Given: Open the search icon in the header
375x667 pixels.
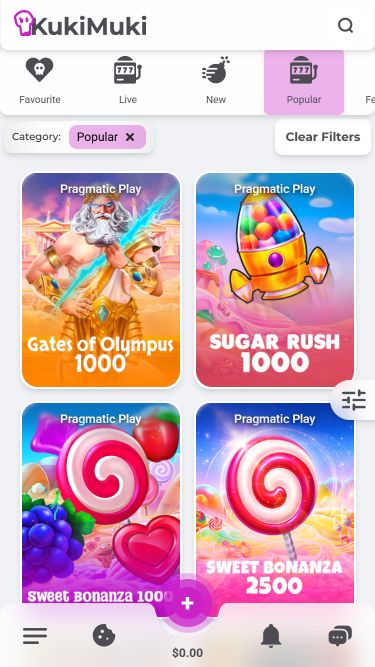Looking at the screenshot, I should pyautogui.click(x=345, y=26).
